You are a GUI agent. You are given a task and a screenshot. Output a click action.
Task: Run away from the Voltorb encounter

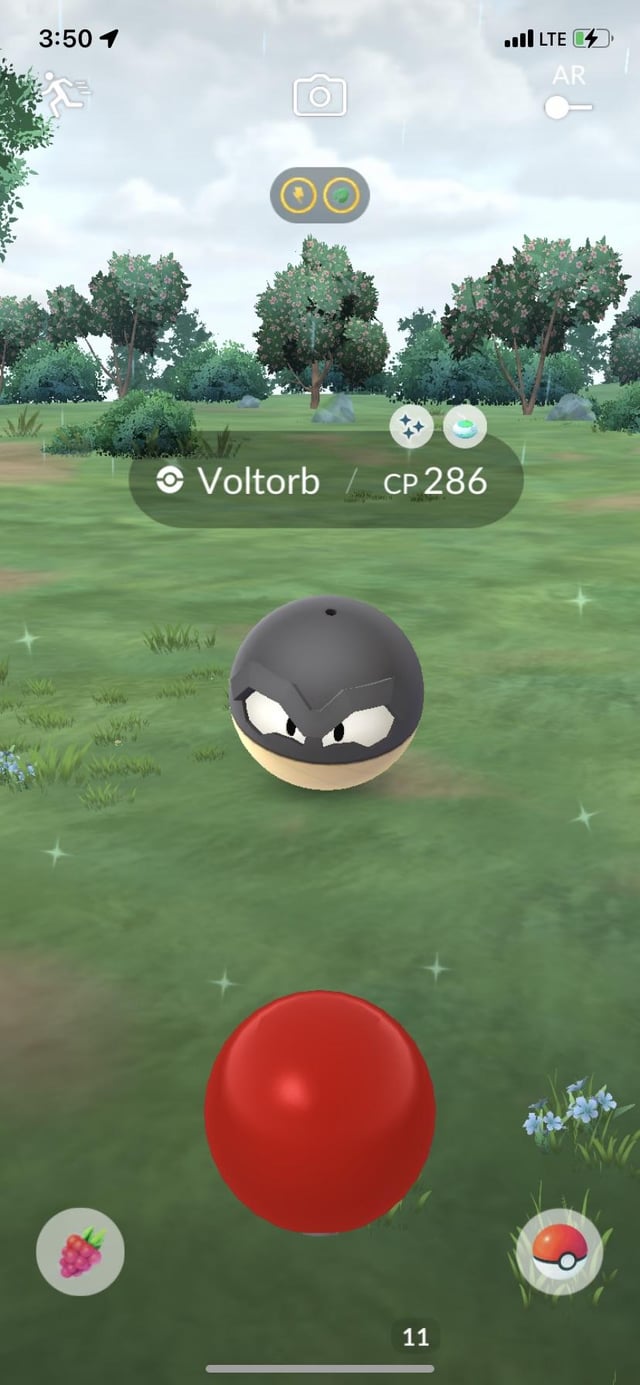pyautogui.click(x=64, y=94)
